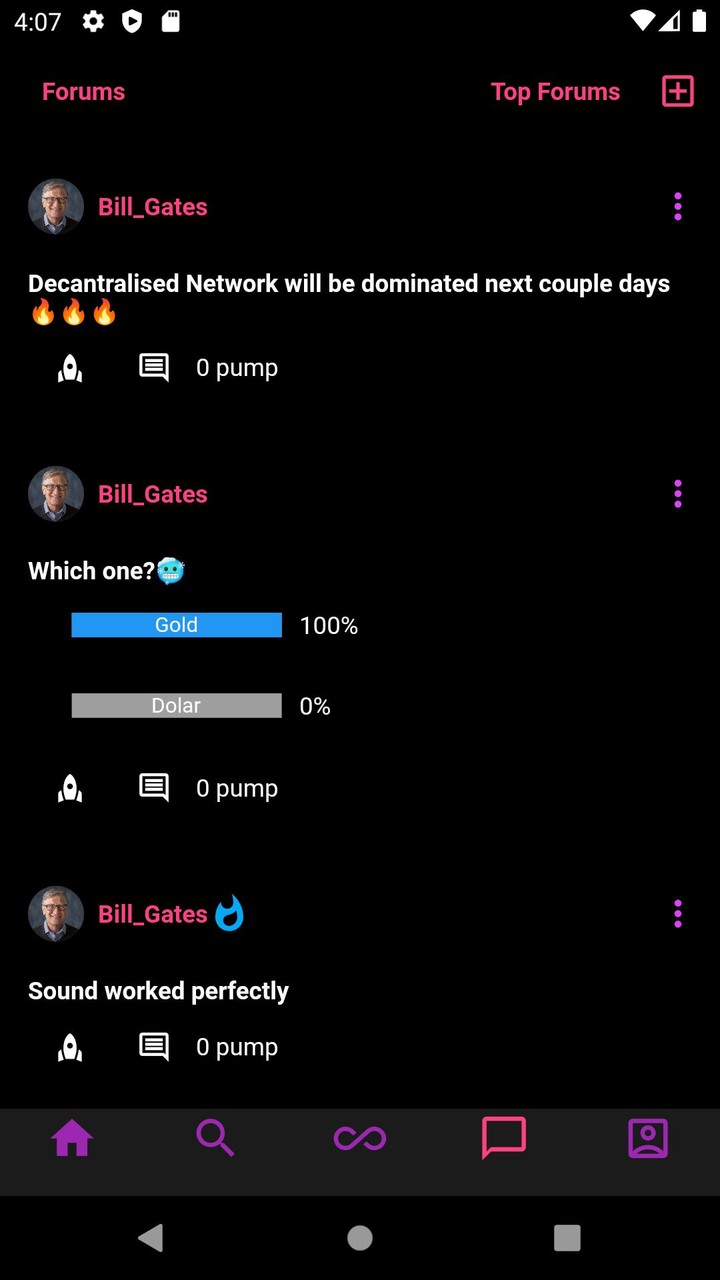This screenshot has width=720, height=1280.
Task: Open comments on the Decantralised Network post
Action: [154, 368]
